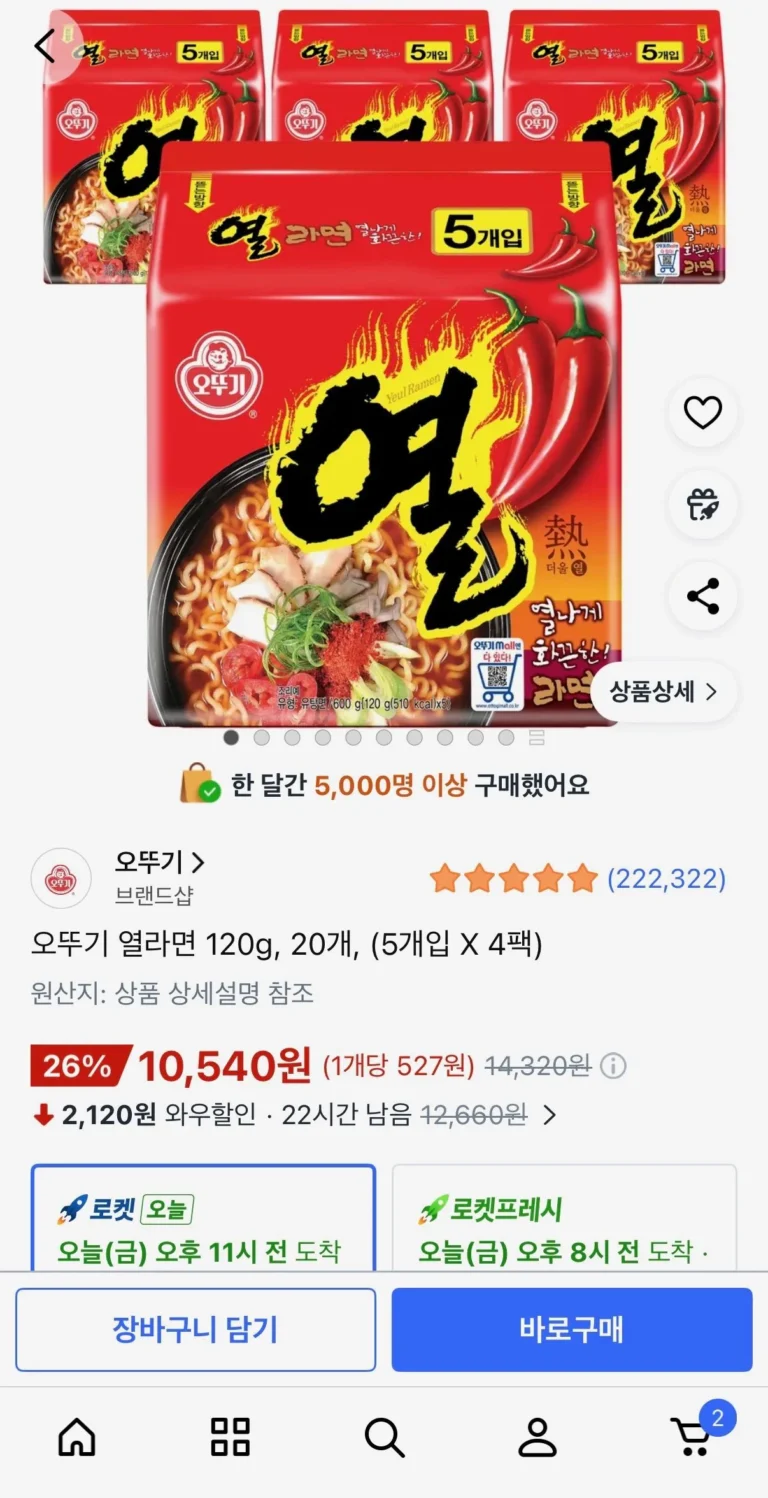
Task: Open the category grid tab
Action: 230,1437
